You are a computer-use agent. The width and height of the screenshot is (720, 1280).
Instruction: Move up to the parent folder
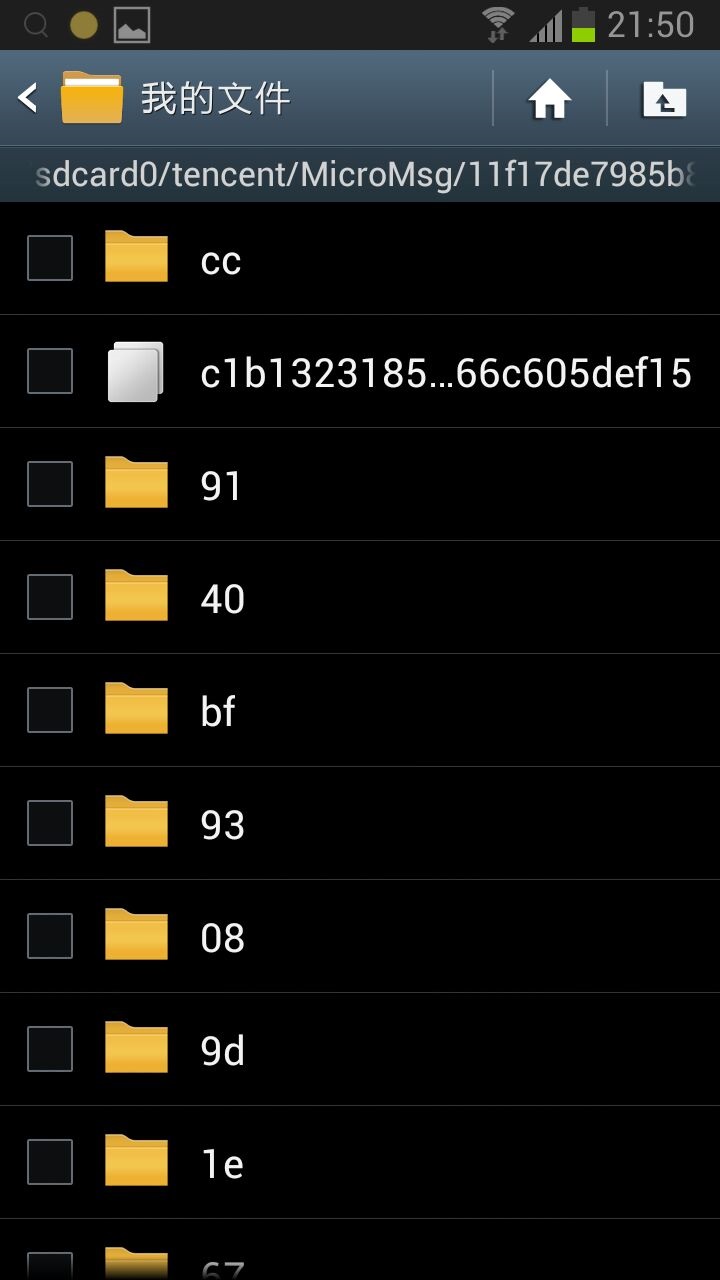coord(664,99)
